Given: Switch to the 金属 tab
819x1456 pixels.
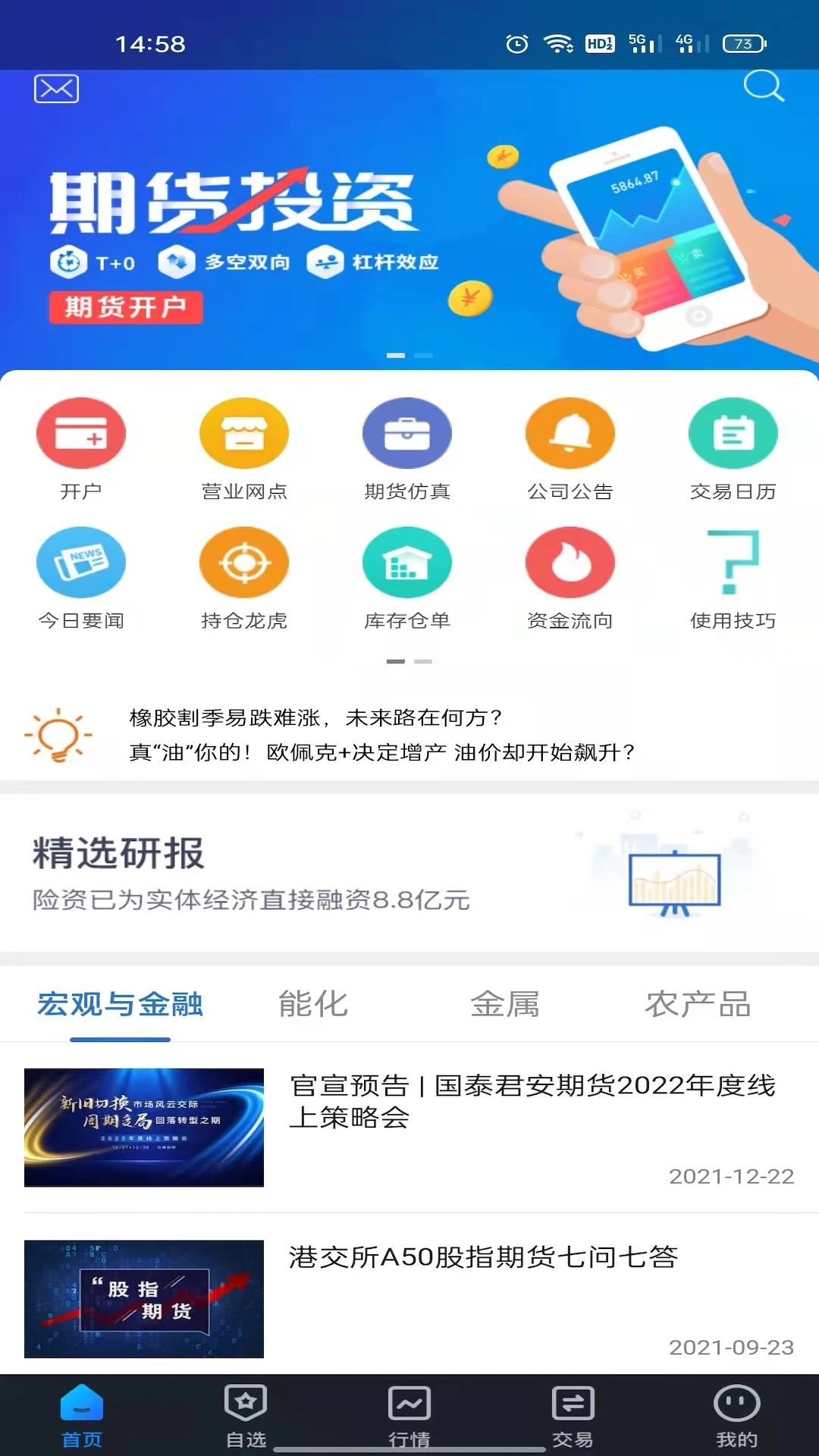Looking at the screenshot, I should point(505,1004).
